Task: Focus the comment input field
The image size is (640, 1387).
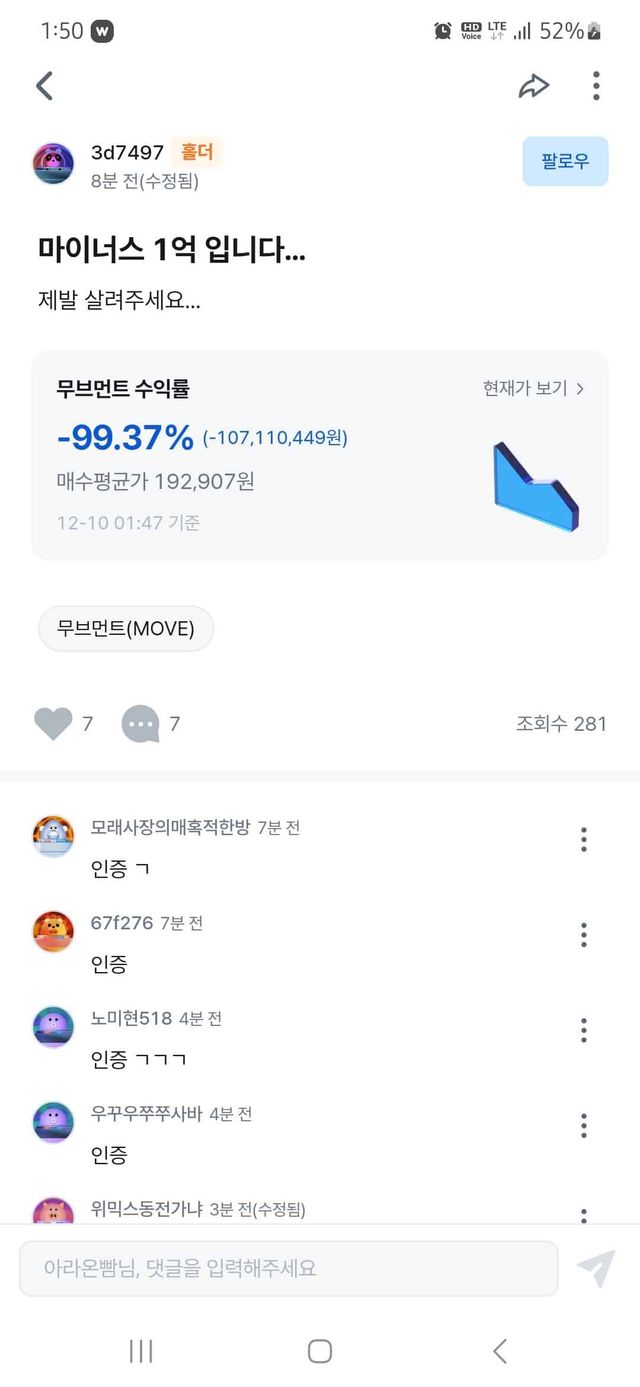Action: point(288,1268)
